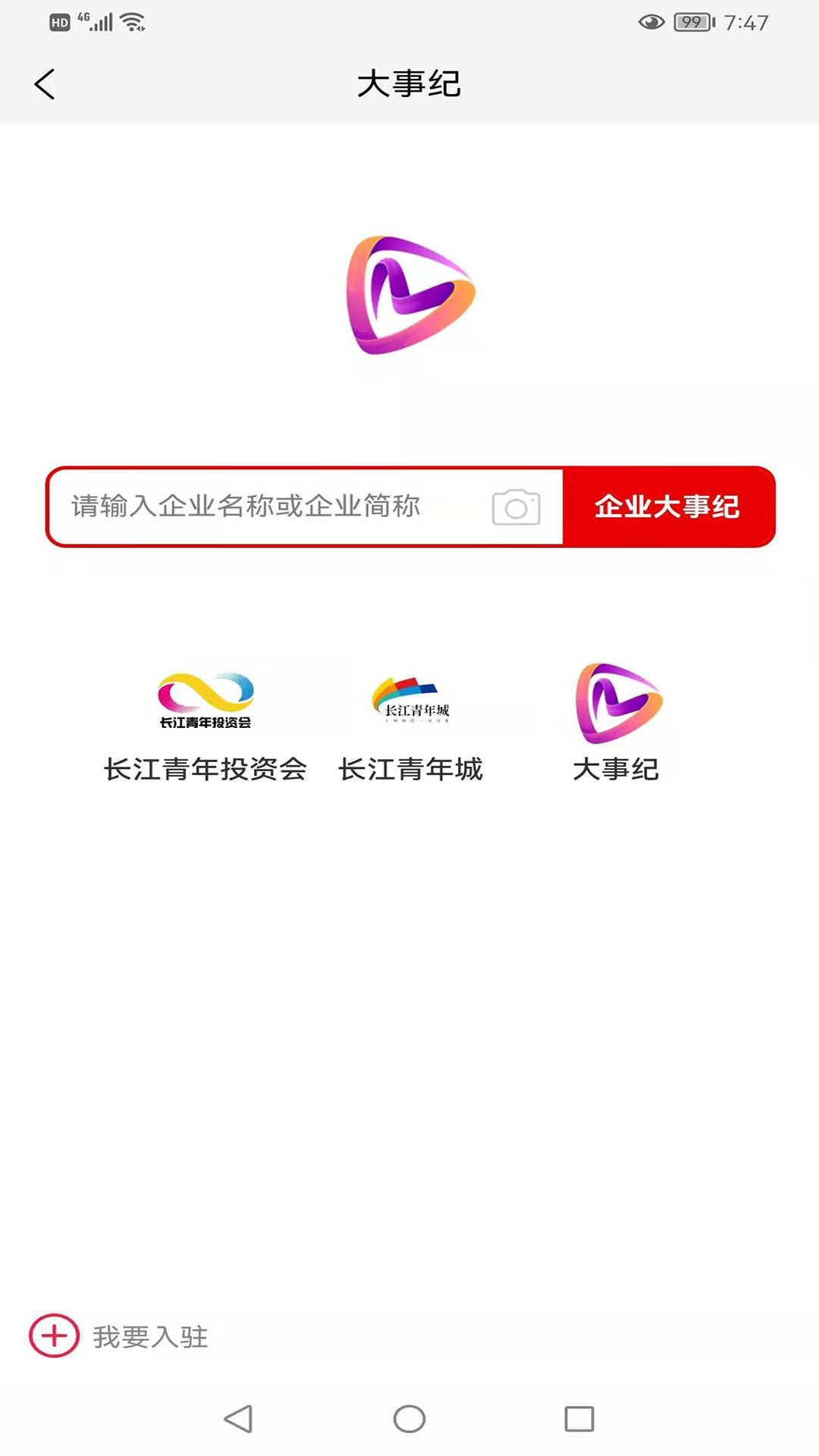Image resolution: width=819 pixels, height=1456 pixels.
Task: Show recent apps via system square button
Action: (x=579, y=1419)
